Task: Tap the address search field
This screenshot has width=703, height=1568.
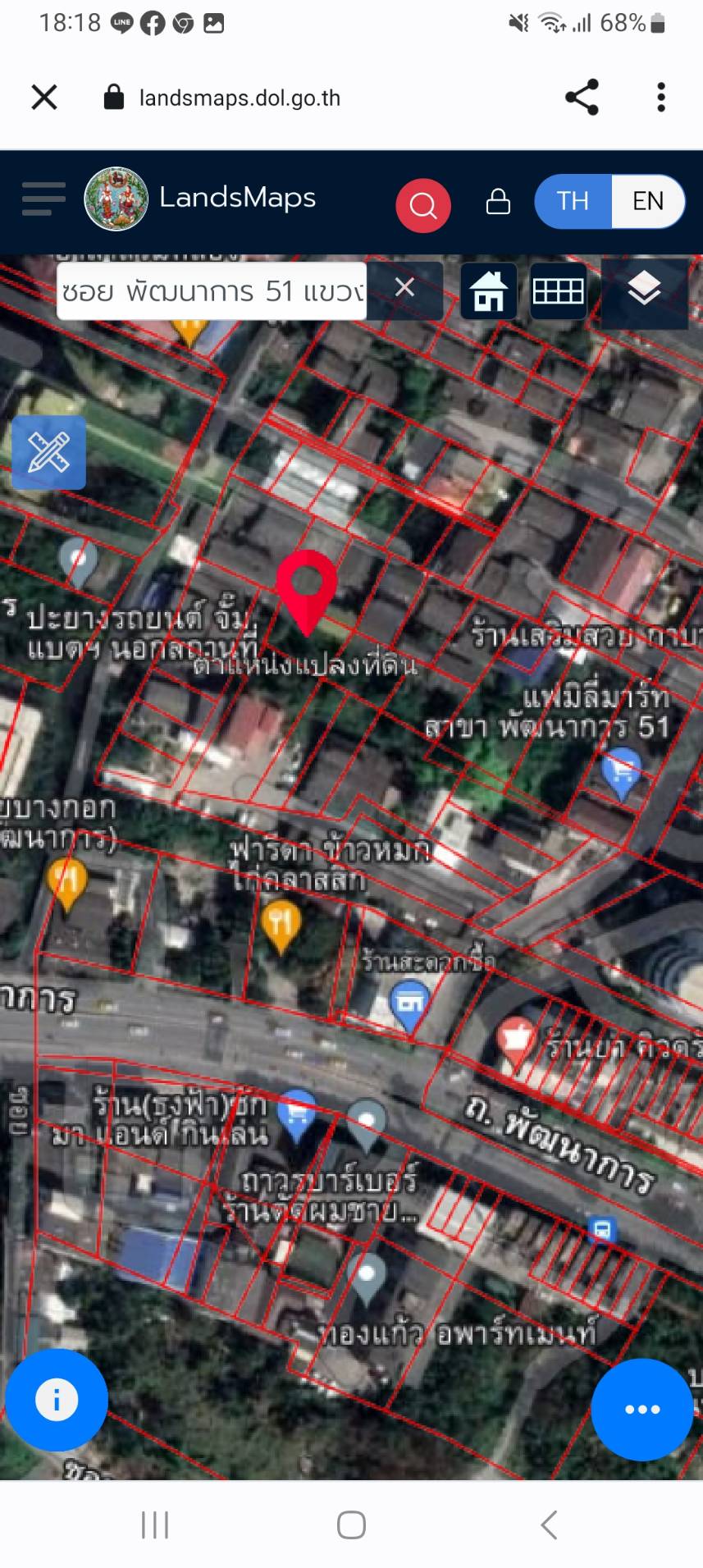Action: pos(212,290)
